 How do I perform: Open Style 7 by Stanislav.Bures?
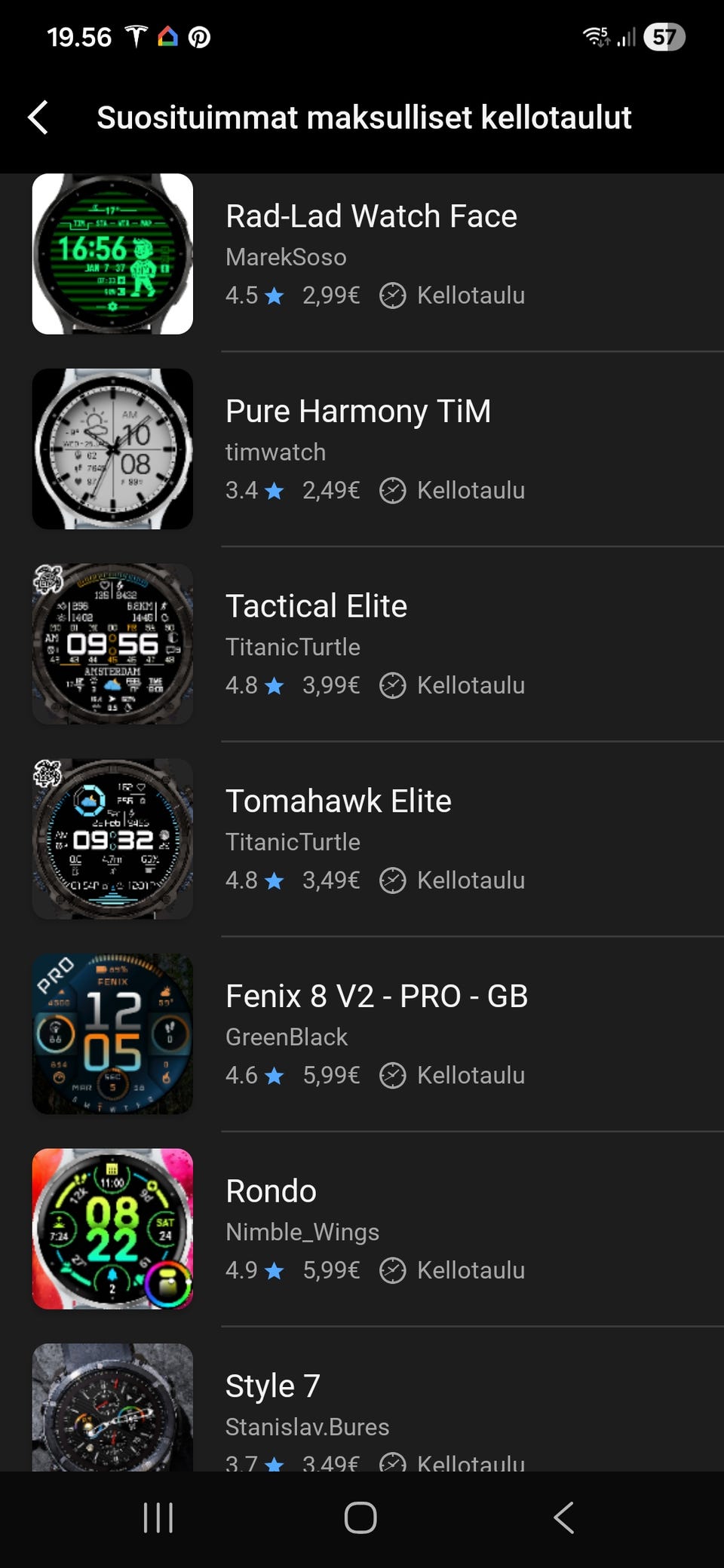coord(273,1386)
